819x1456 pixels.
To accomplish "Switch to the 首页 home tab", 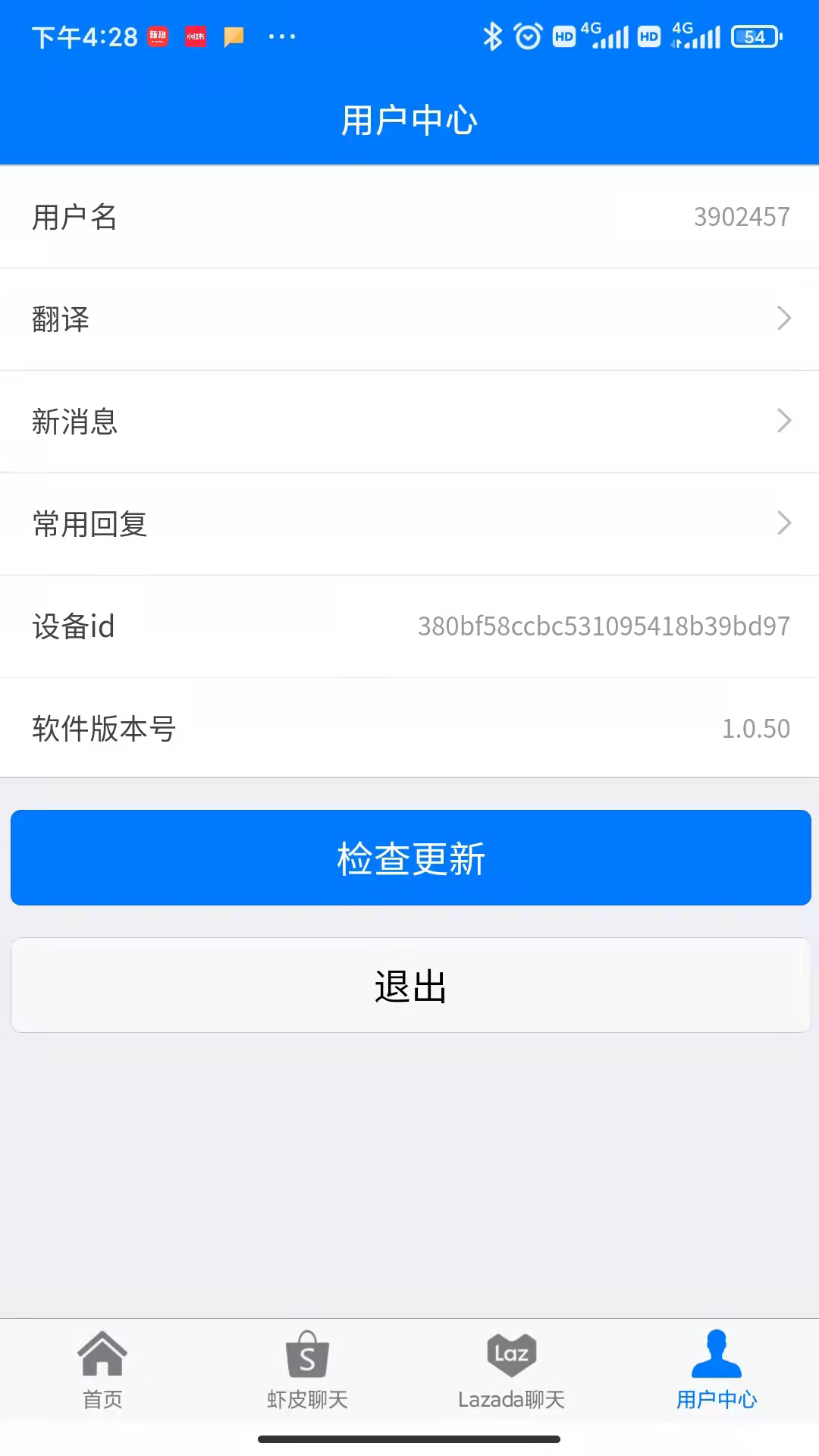I will (102, 1370).
